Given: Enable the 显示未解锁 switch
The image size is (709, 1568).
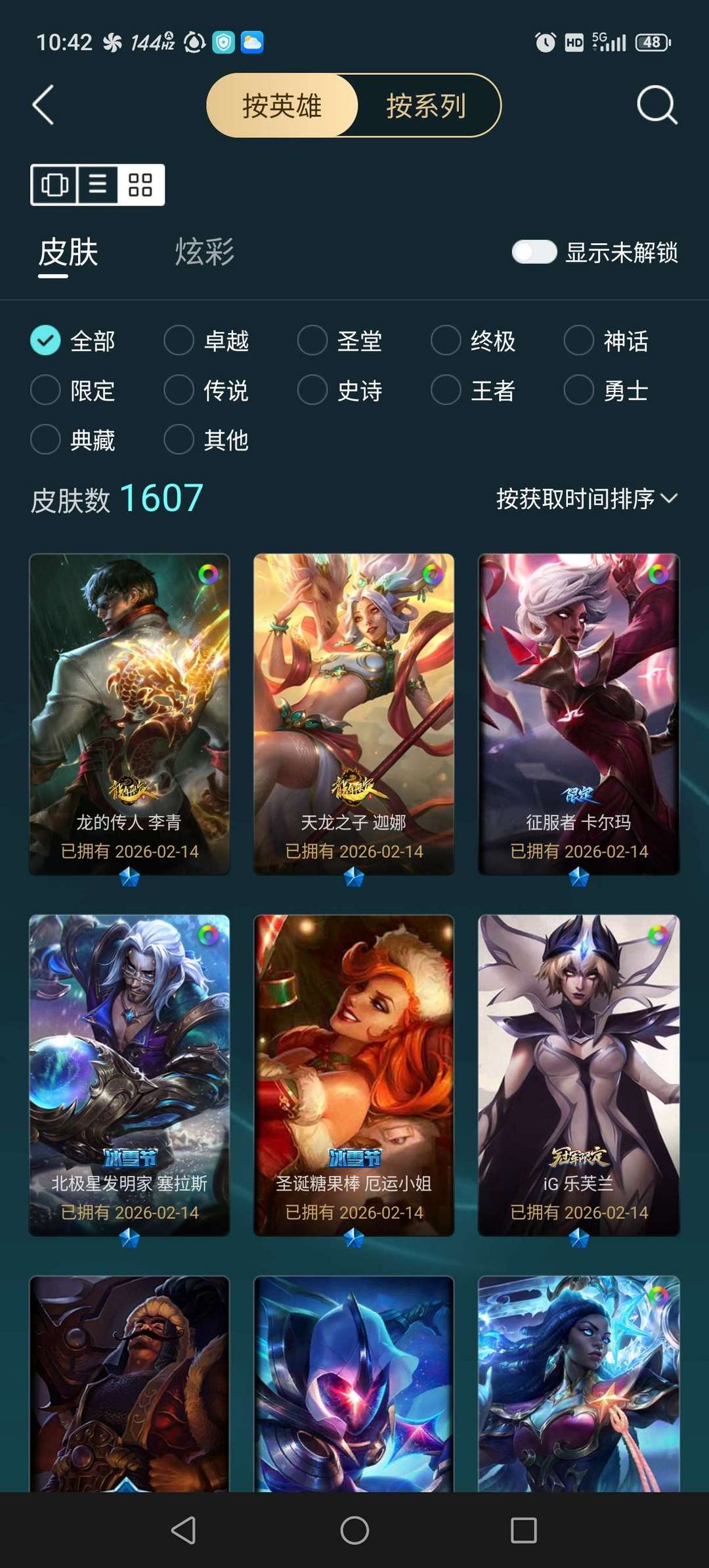Looking at the screenshot, I should pyautogui.click(x=534, y=252).
